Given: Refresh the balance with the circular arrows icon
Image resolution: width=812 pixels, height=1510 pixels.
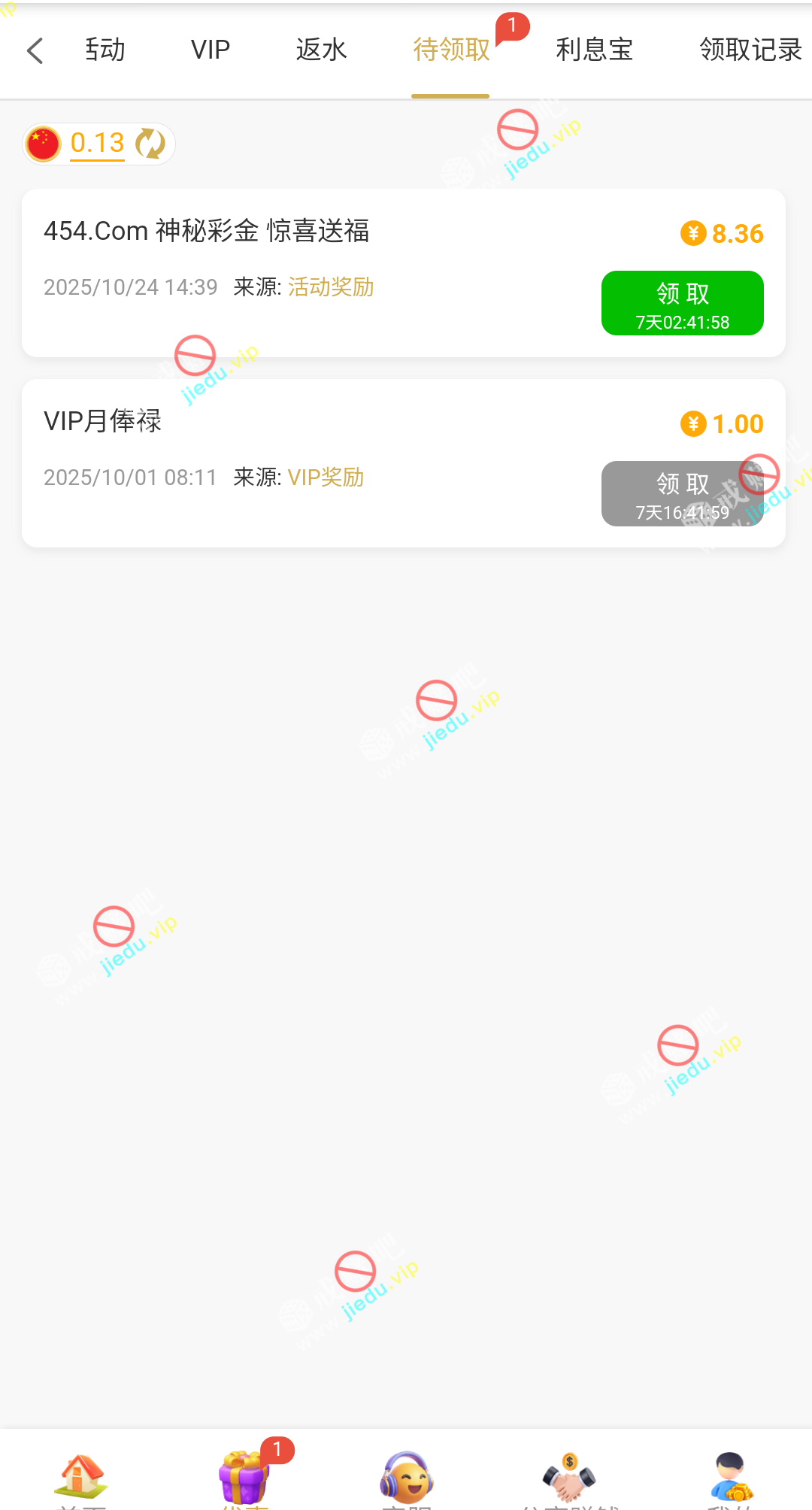Looking at the screenshot, I should tap(150, 144).
